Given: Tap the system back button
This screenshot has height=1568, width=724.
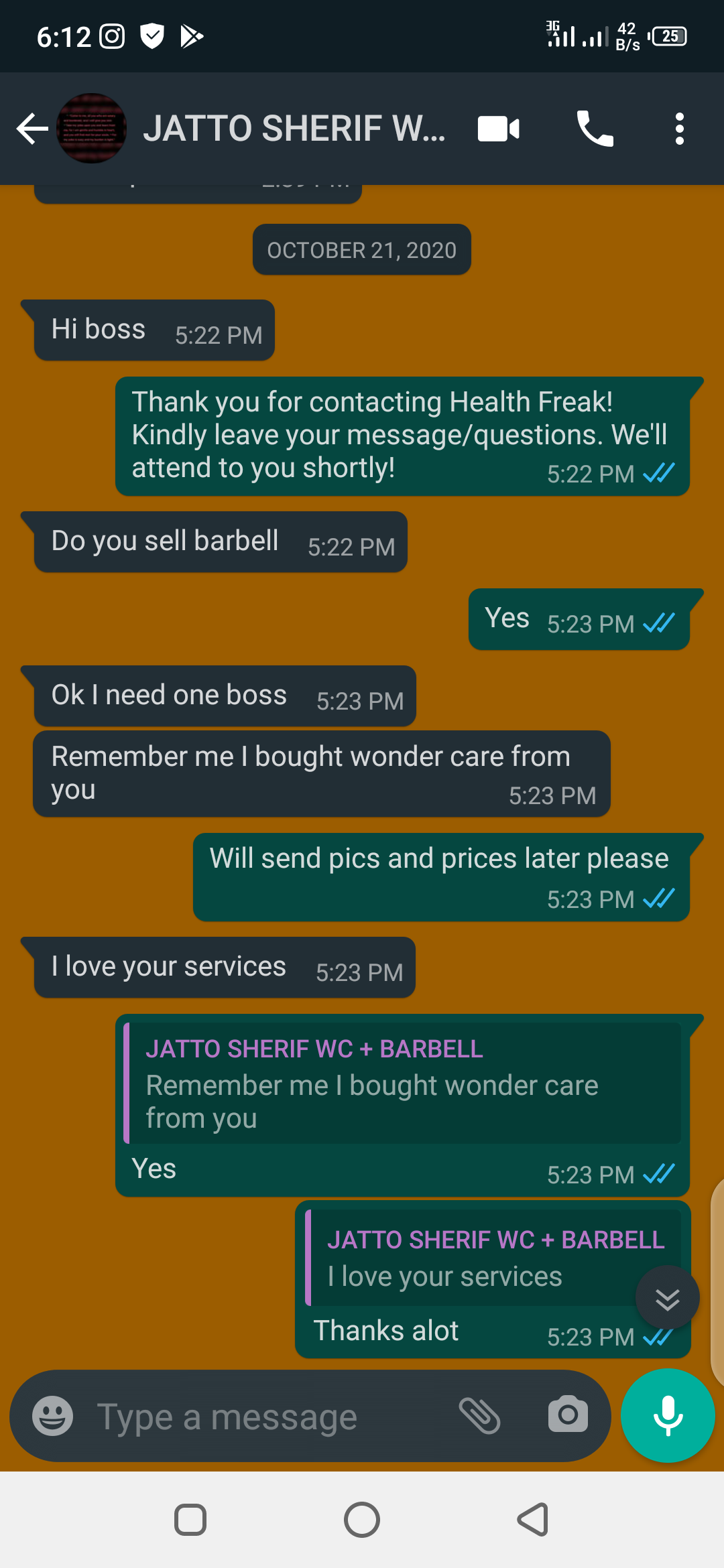Looking at the screenshot, I should (x=534, y=1520).
